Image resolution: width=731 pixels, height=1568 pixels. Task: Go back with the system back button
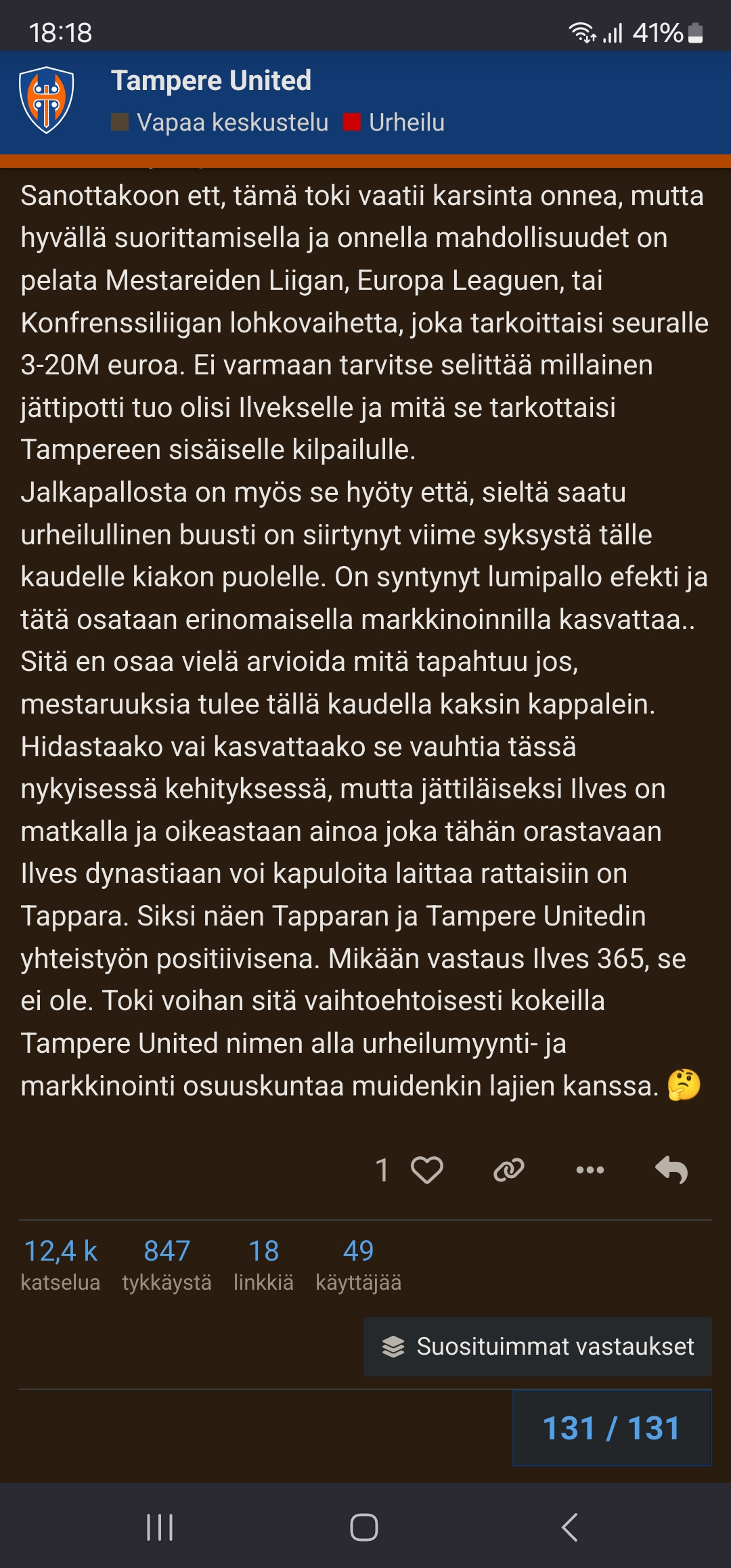click(570, 1527)
